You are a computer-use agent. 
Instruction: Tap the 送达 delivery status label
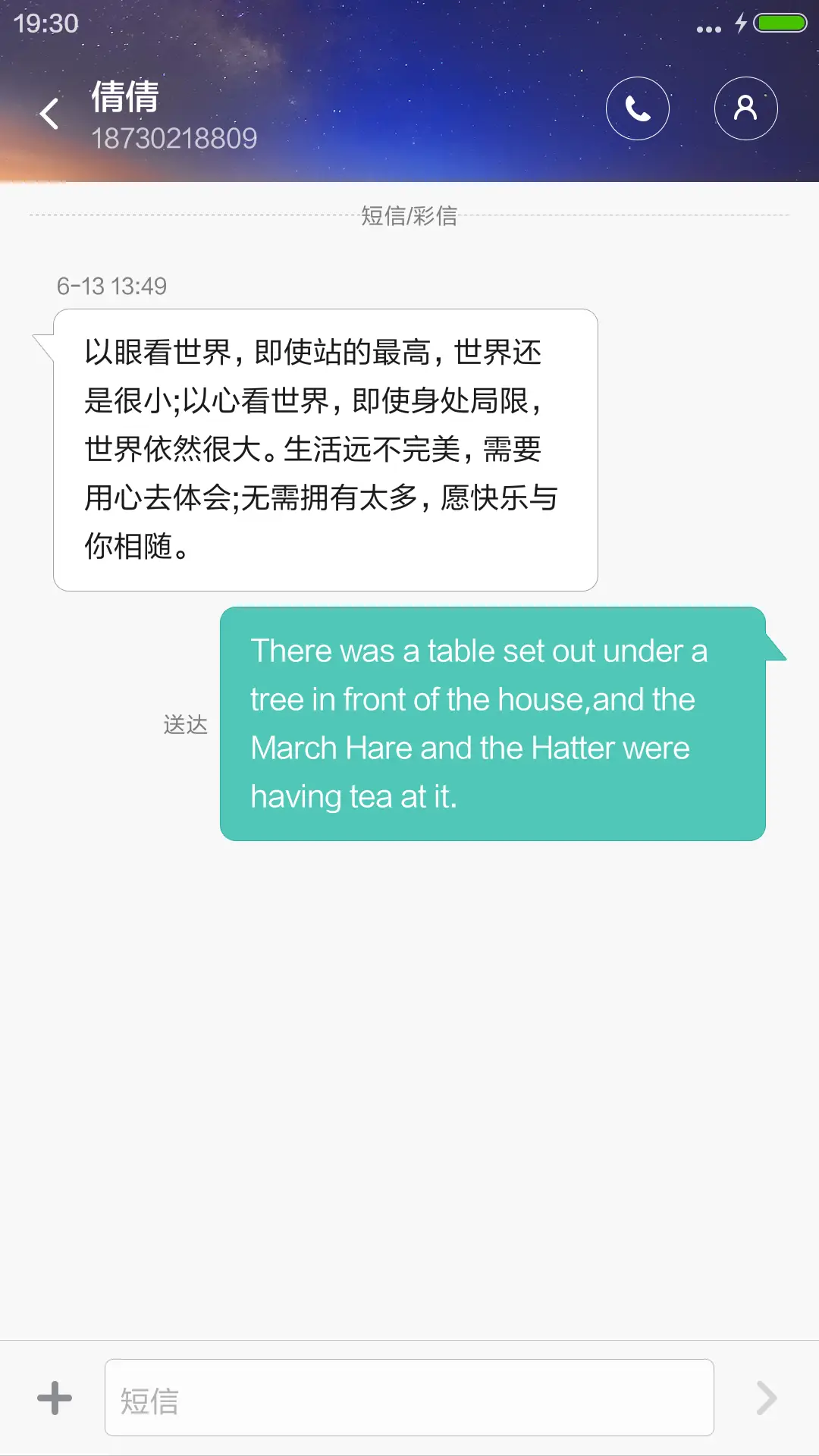[184, 724]
